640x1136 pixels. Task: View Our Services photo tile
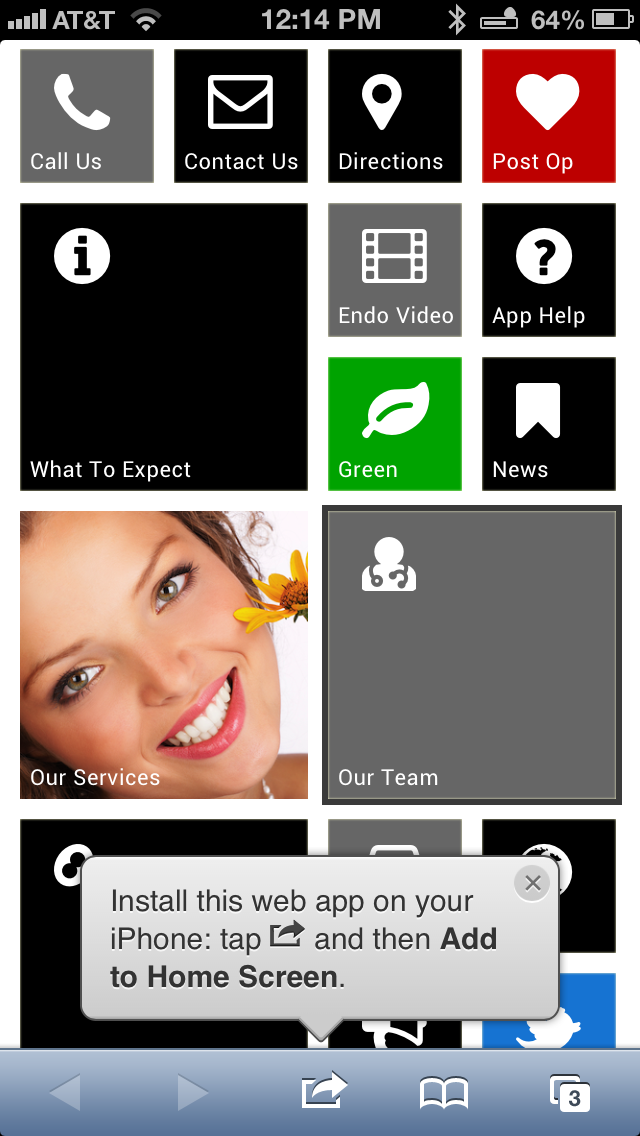tap(164, 655)
